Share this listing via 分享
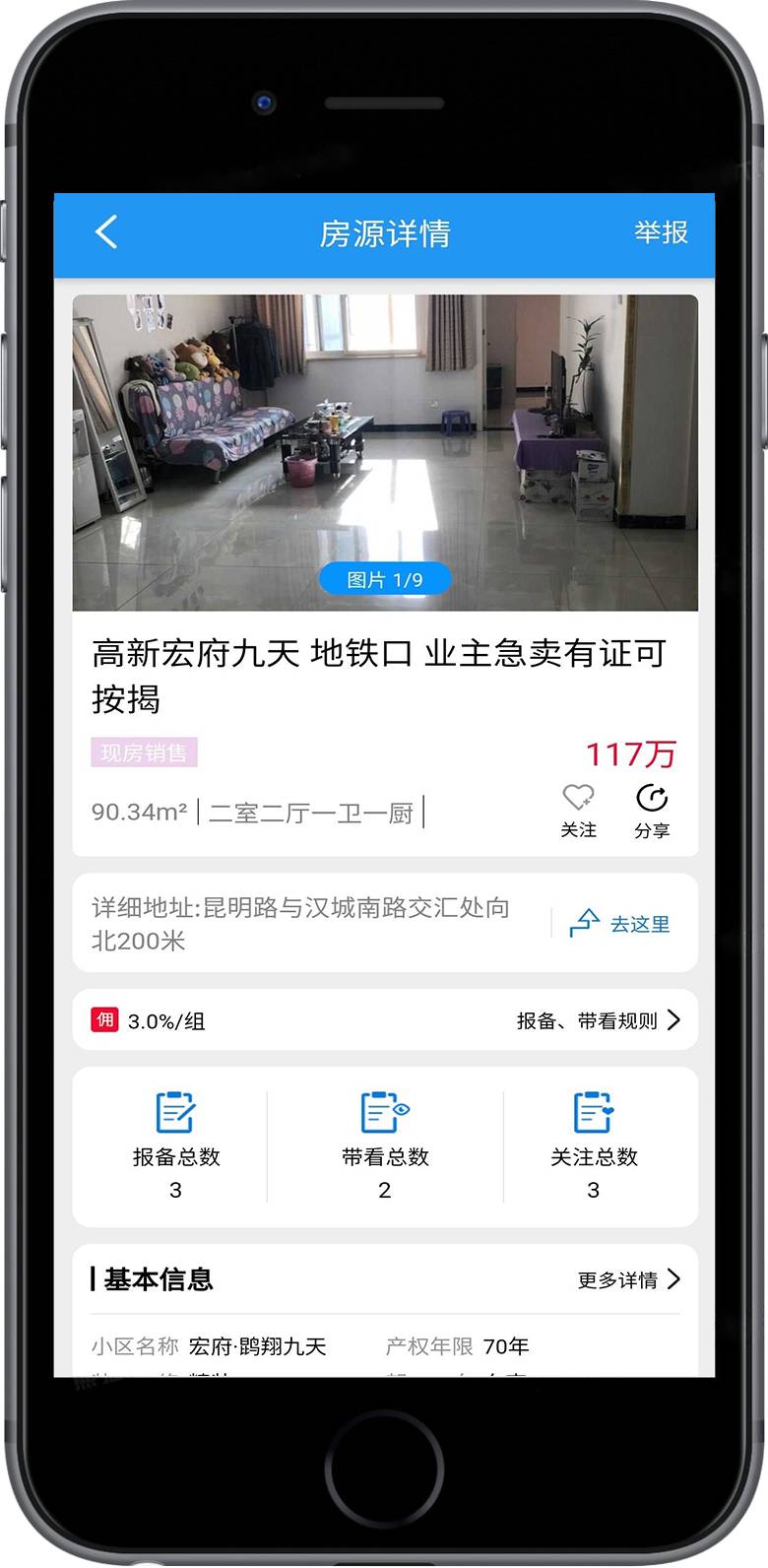Image resolution: width=768 pixels, height=1568 pixels. (651, 810)
